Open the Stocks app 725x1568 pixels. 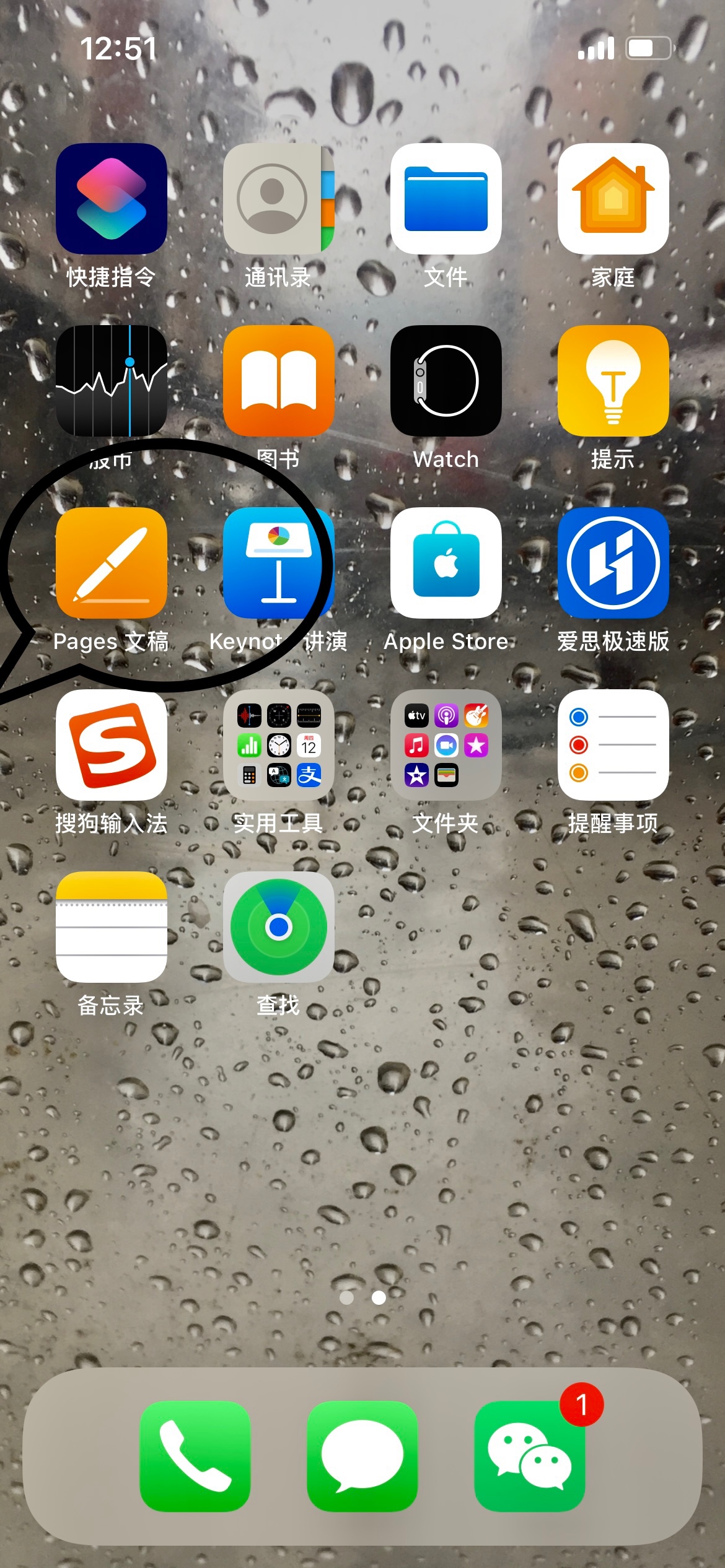112,380
